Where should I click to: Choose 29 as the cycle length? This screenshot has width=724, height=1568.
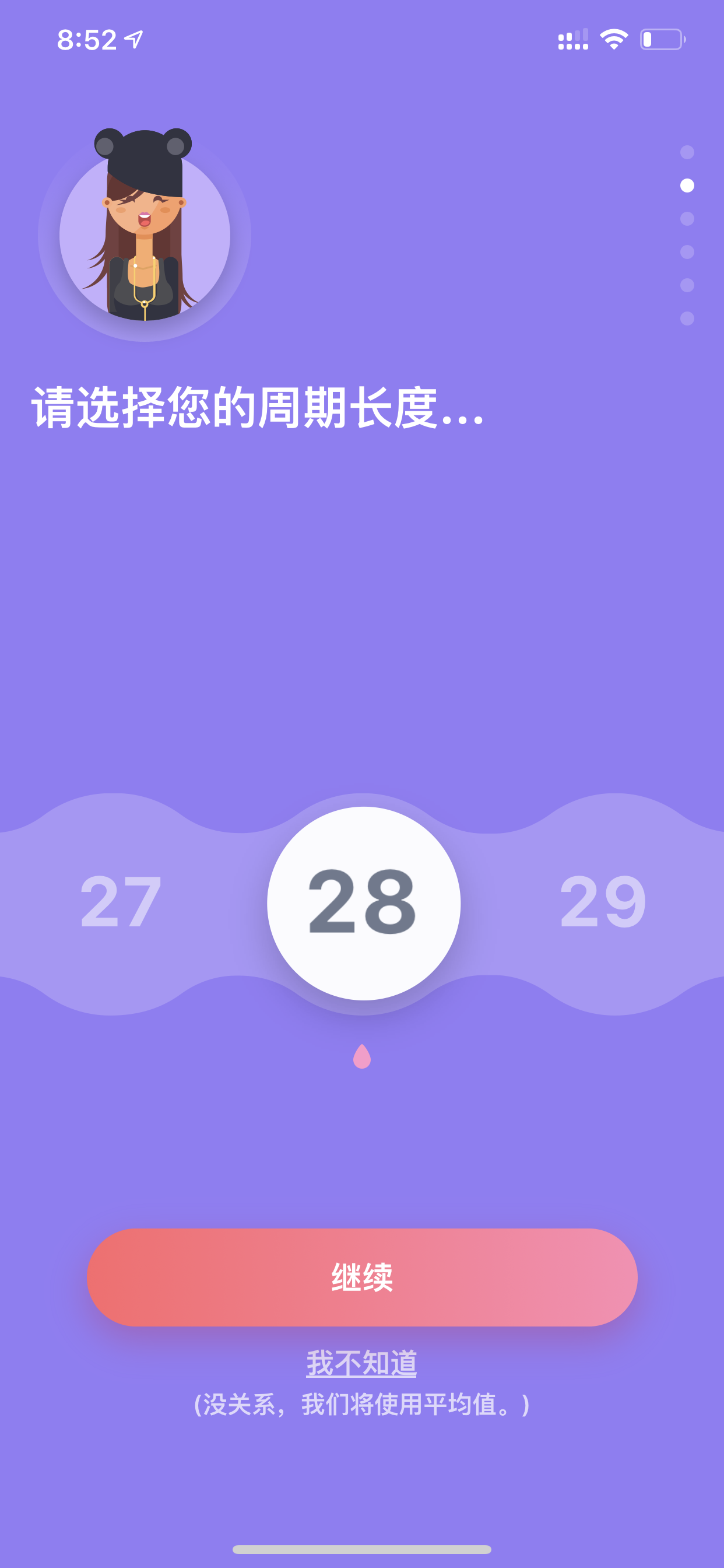tap(602, 902)
